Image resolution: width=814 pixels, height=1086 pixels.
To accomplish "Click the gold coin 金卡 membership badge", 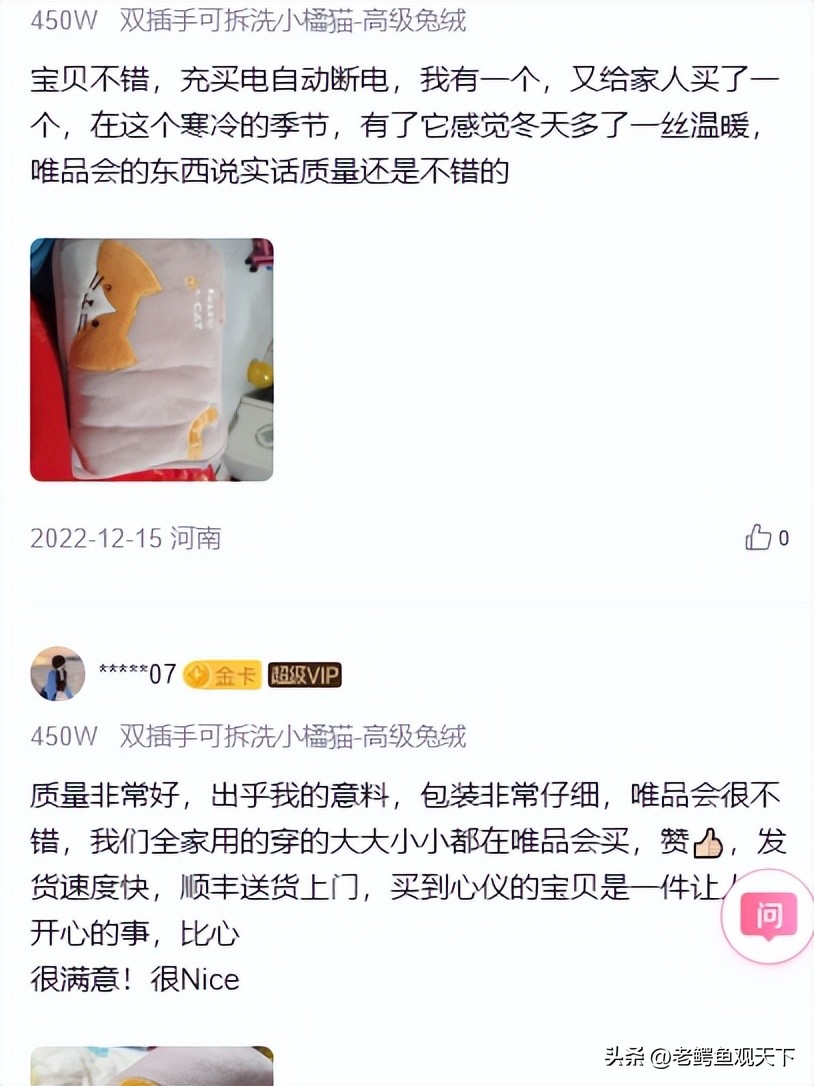I will [x=221, y=674].
